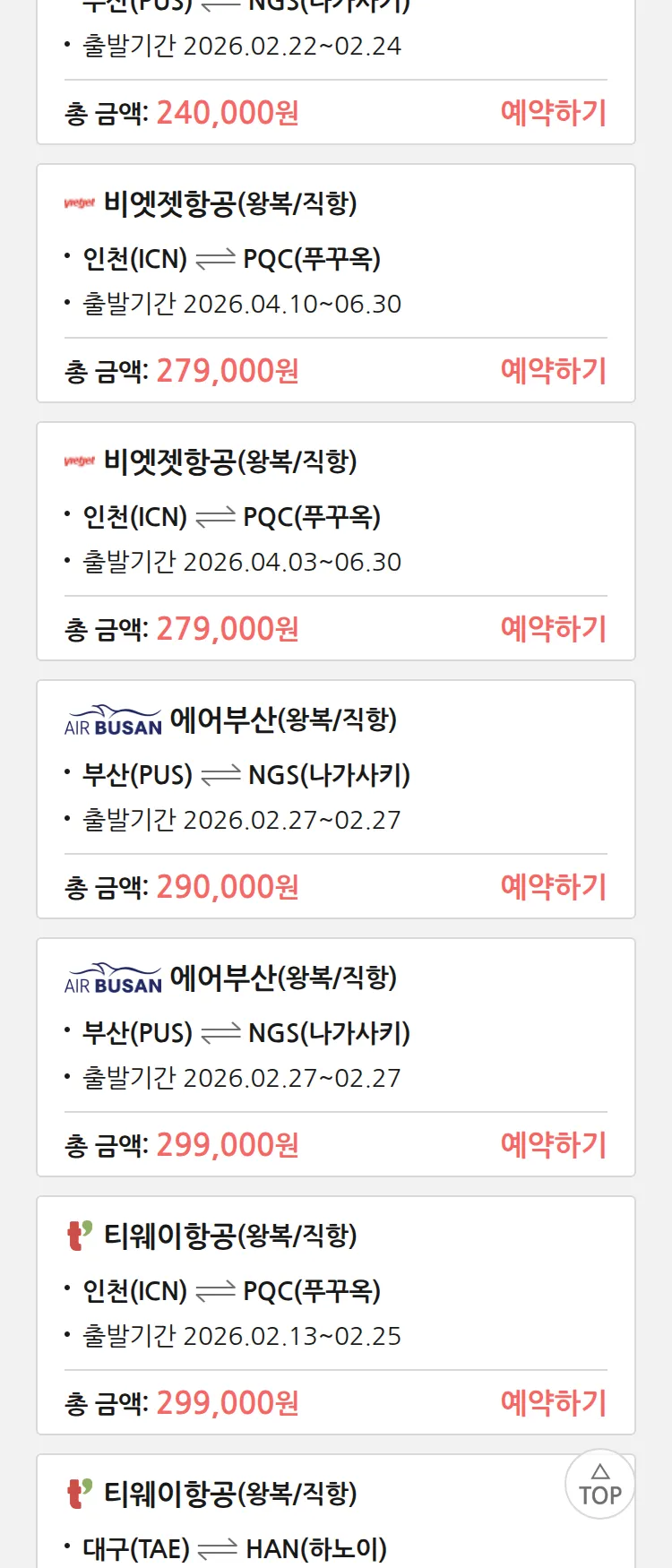This screenshot has height=1568, width=672.
Task: Reserve the Air Busan 299,000원 Nagasaki flight
Action: [553, 1145]
